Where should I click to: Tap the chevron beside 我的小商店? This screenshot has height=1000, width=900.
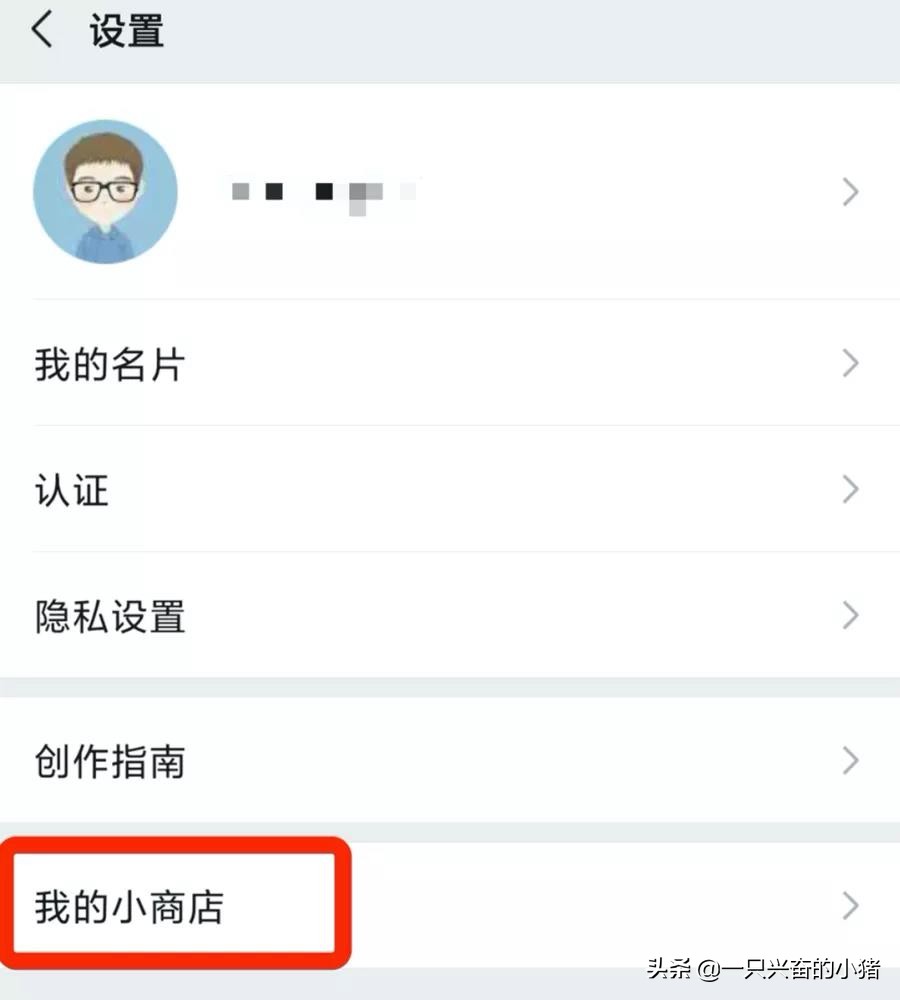(x=849, y=903)
